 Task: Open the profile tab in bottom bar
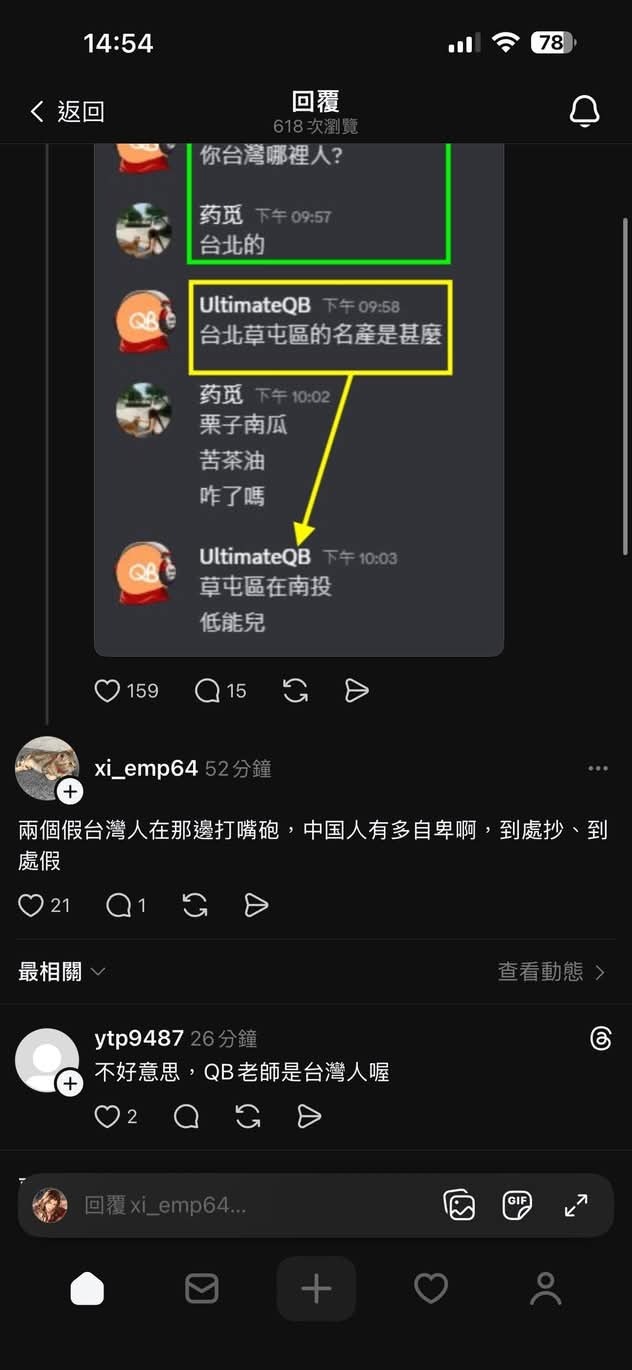pos(545,1289)
